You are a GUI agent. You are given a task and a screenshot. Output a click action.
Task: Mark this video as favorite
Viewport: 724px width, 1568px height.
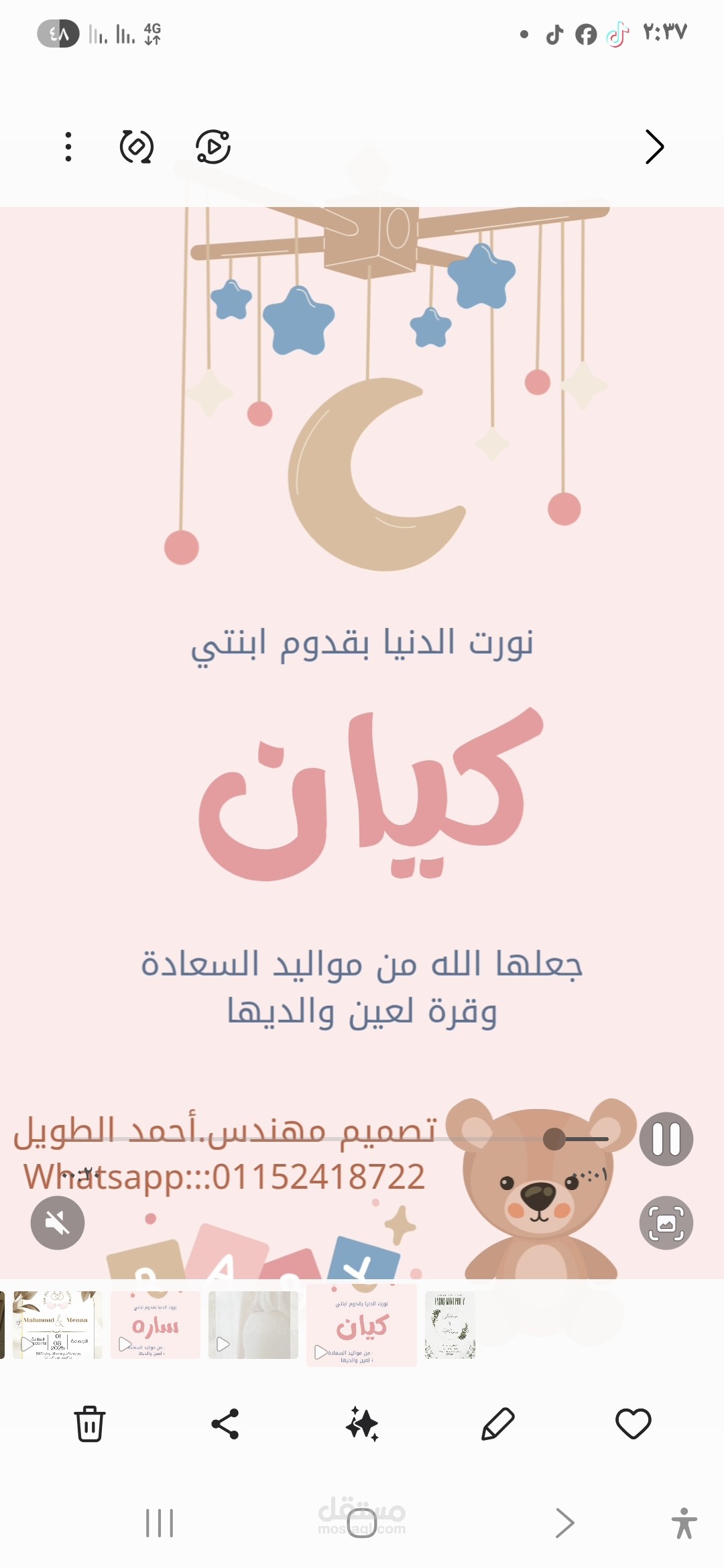tap(633, 1424)
